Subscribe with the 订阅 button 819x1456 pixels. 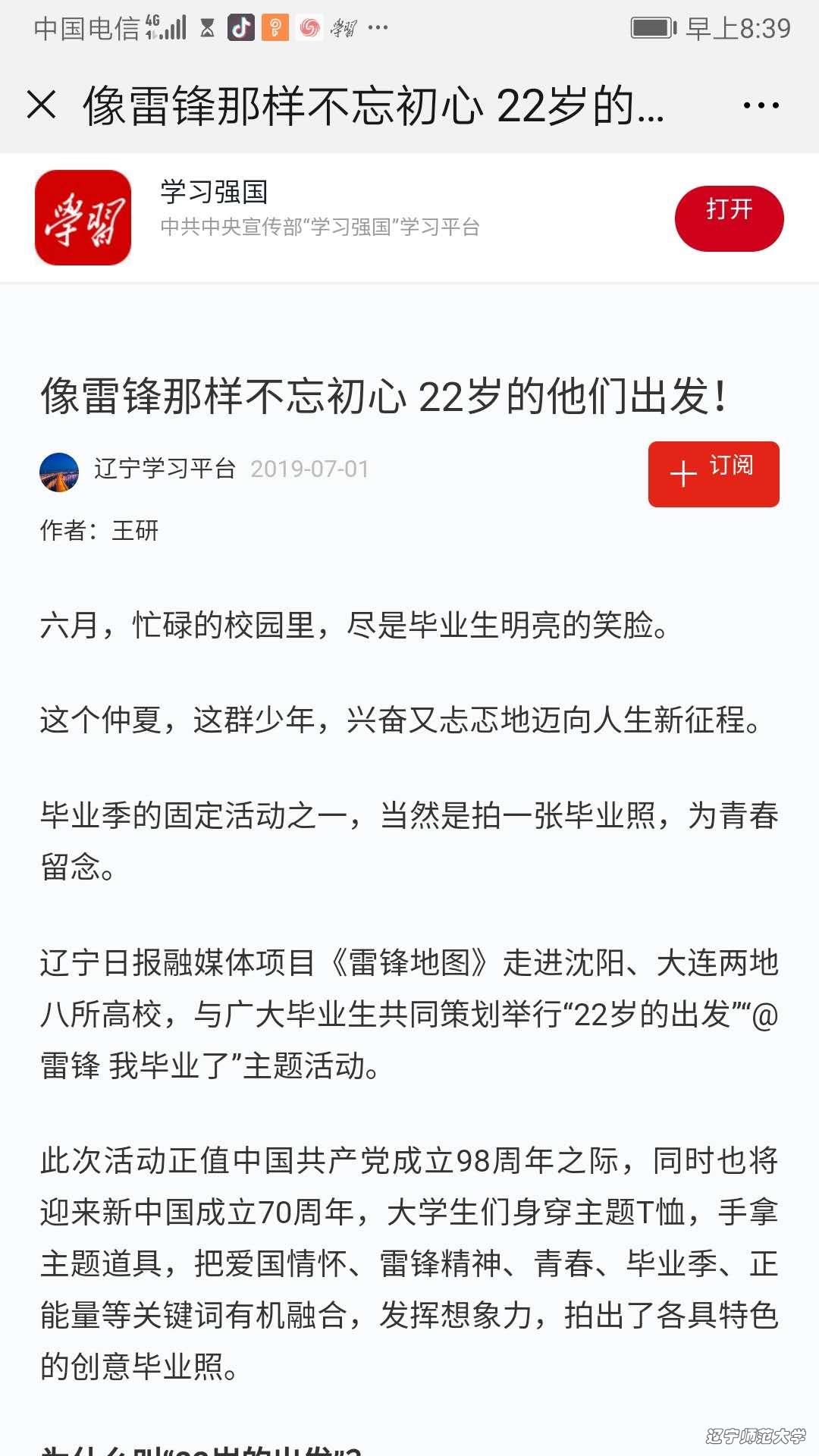[713, 474]
